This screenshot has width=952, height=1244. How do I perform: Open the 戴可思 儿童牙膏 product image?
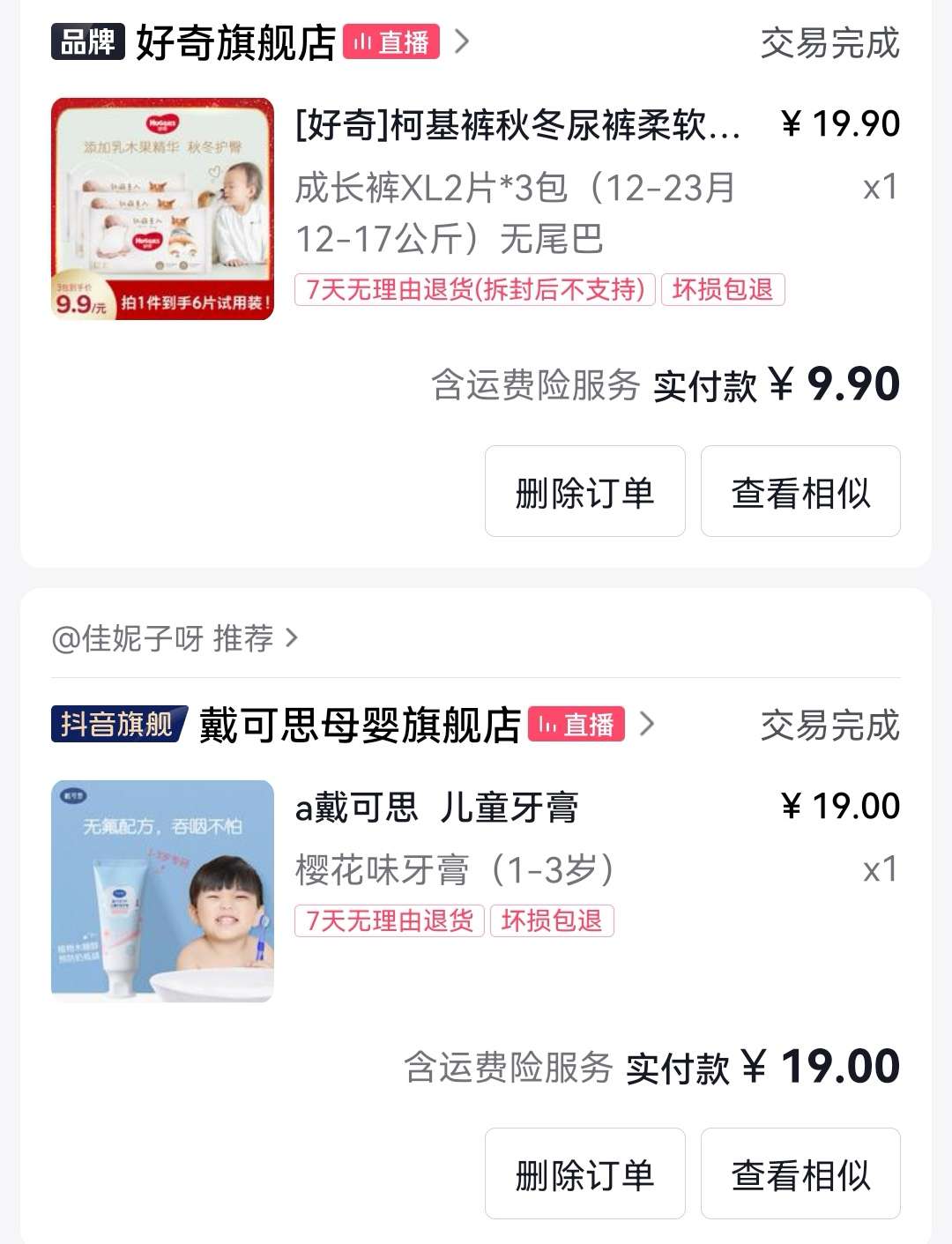162,890
